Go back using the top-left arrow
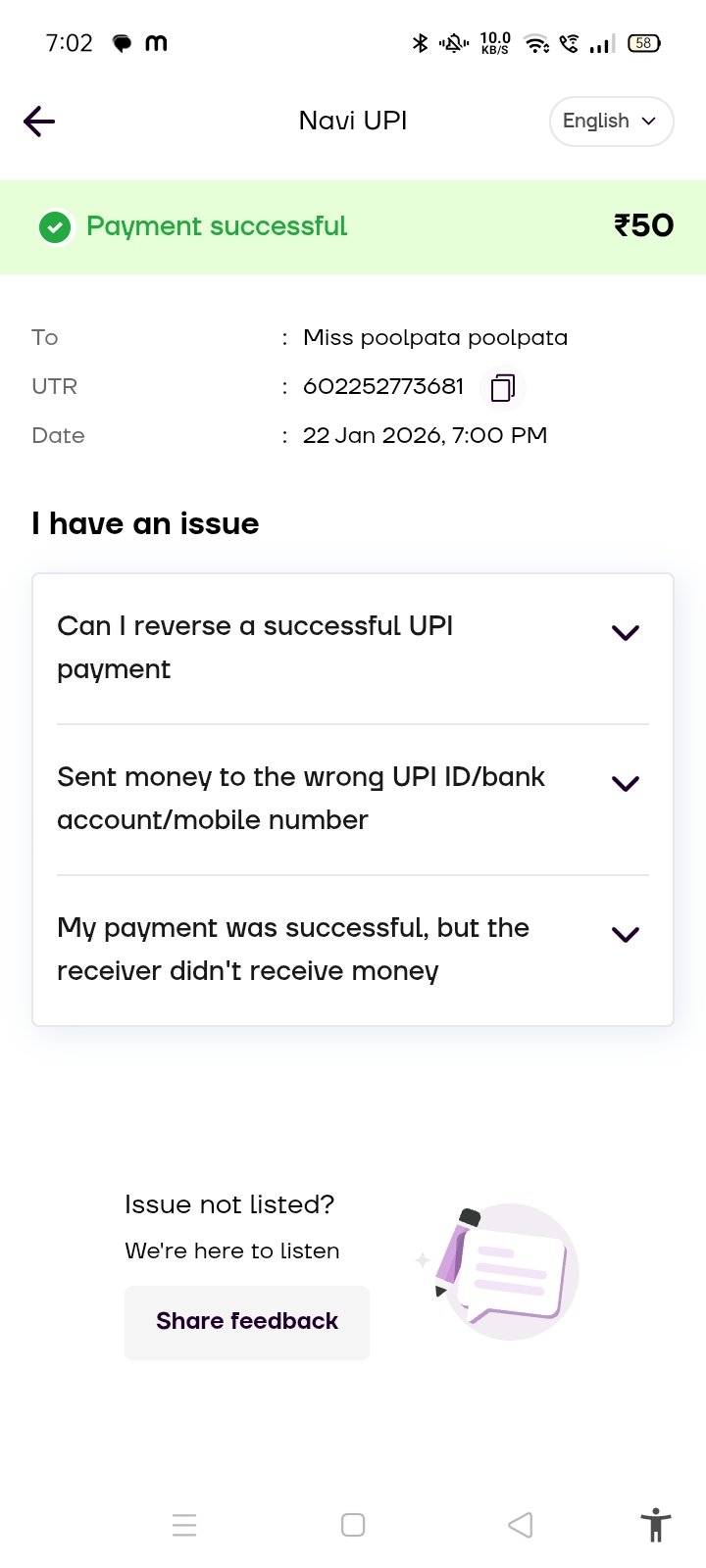 coord(39,122)
